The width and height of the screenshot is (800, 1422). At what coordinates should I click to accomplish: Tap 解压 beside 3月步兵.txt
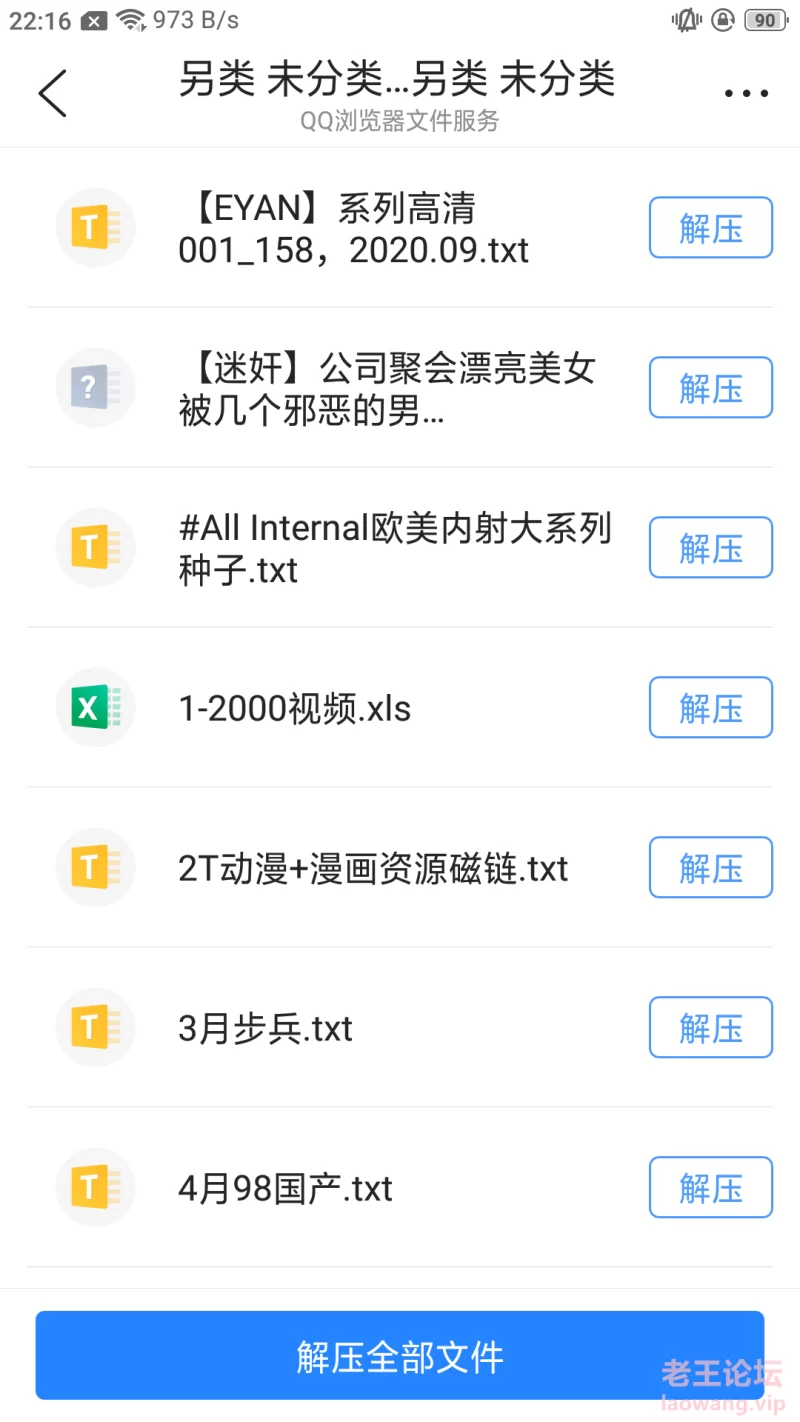[711, 1028]
